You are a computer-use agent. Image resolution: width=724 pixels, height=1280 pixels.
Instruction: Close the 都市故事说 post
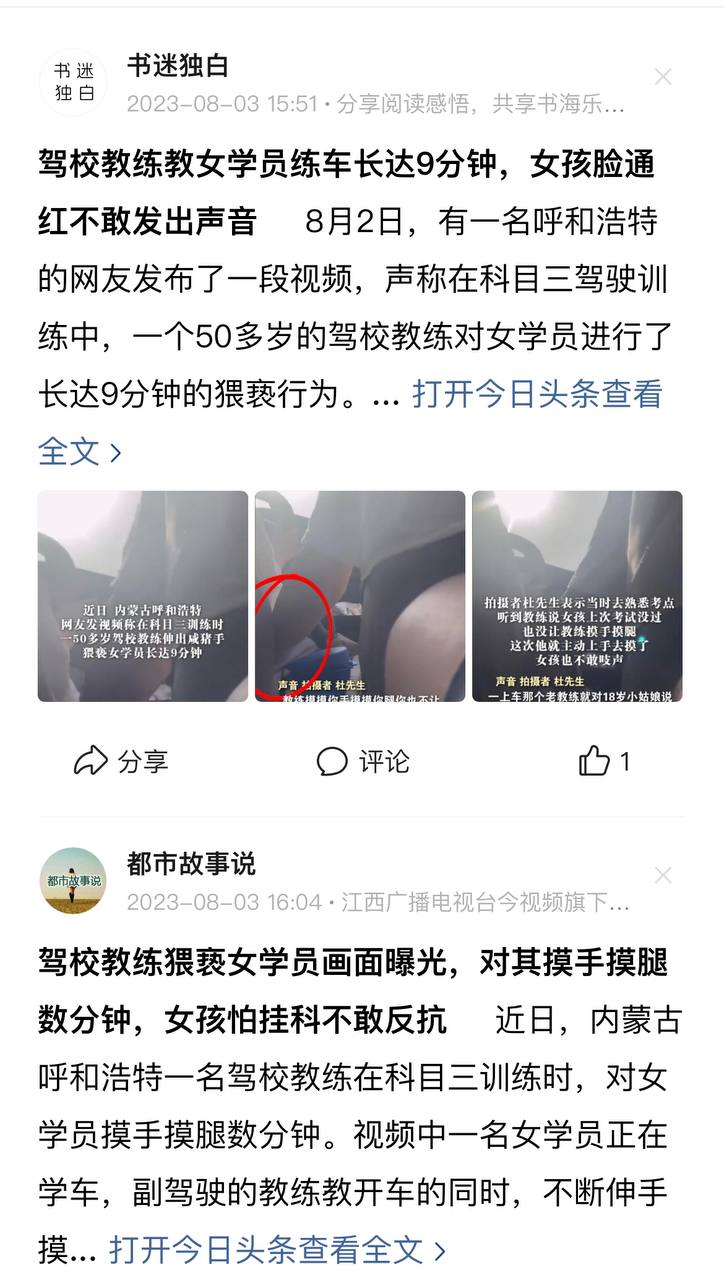click(x=663, y=874)
